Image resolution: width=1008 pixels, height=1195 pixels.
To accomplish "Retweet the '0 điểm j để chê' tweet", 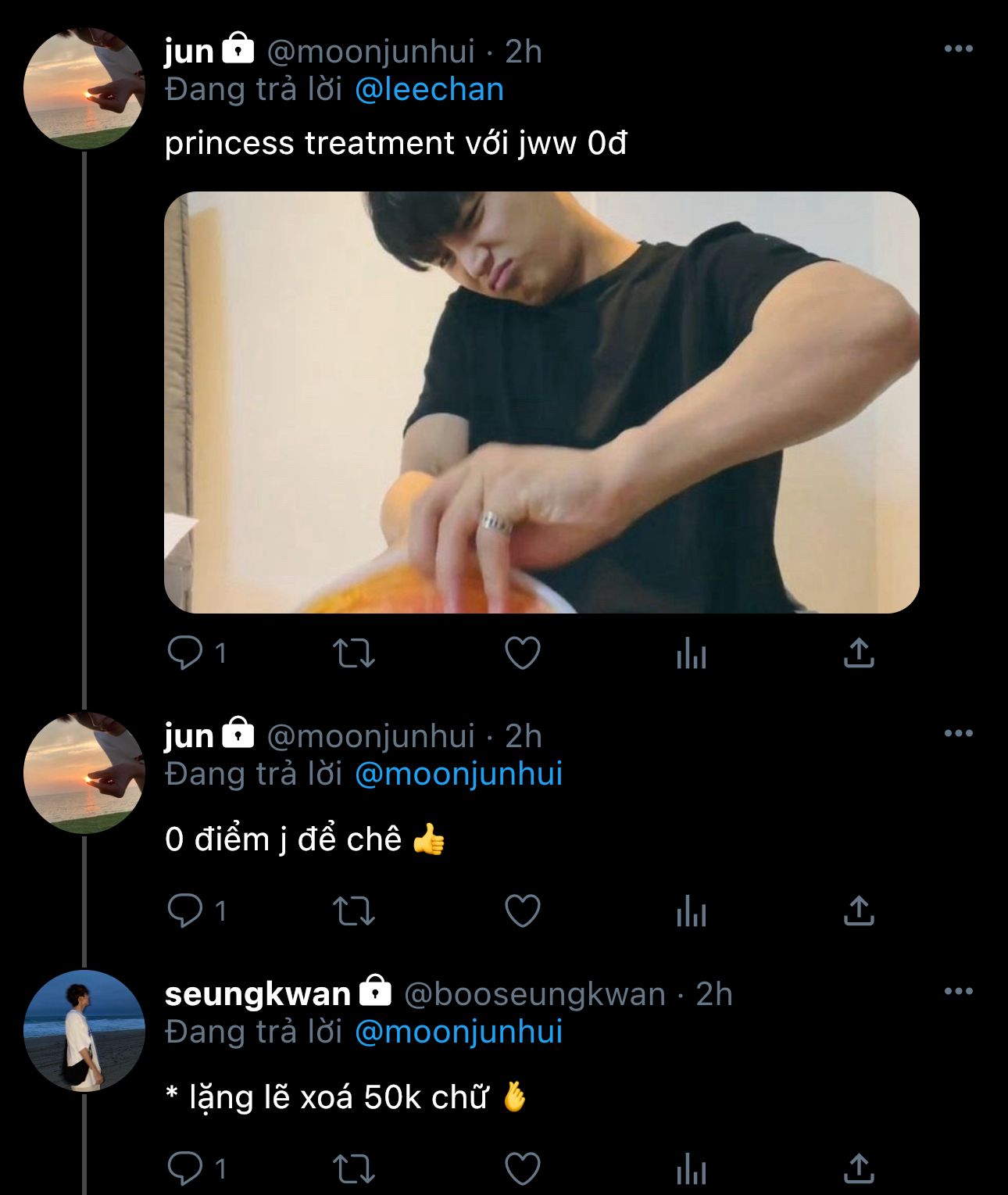I will tap(354, 911).
